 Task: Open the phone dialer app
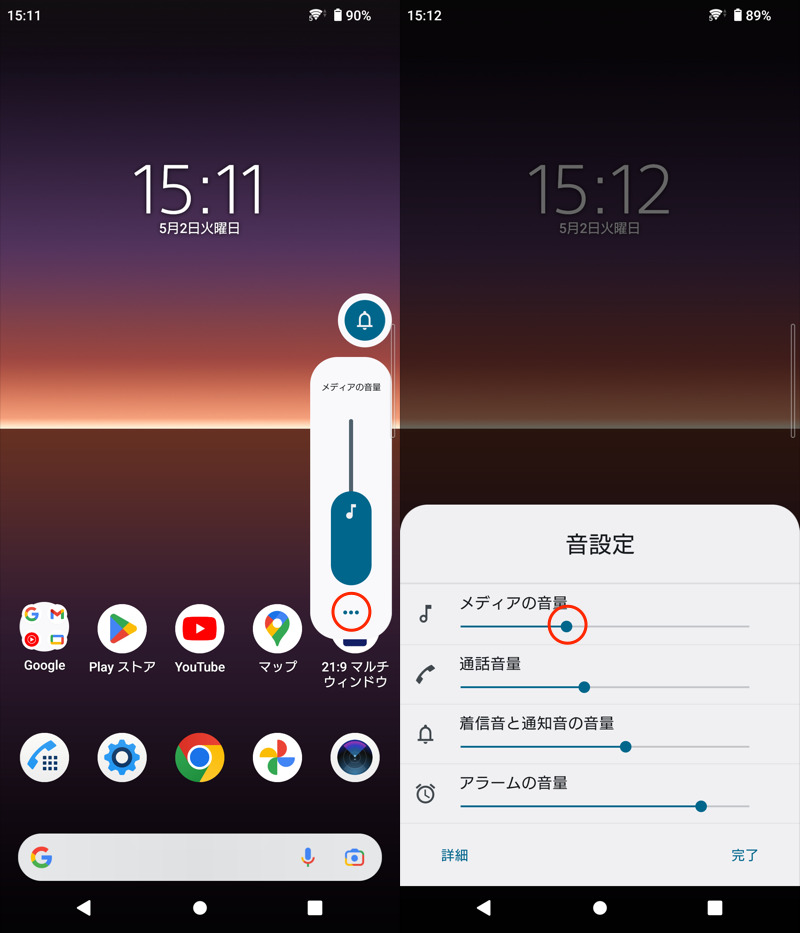click(x=45, y=758)
